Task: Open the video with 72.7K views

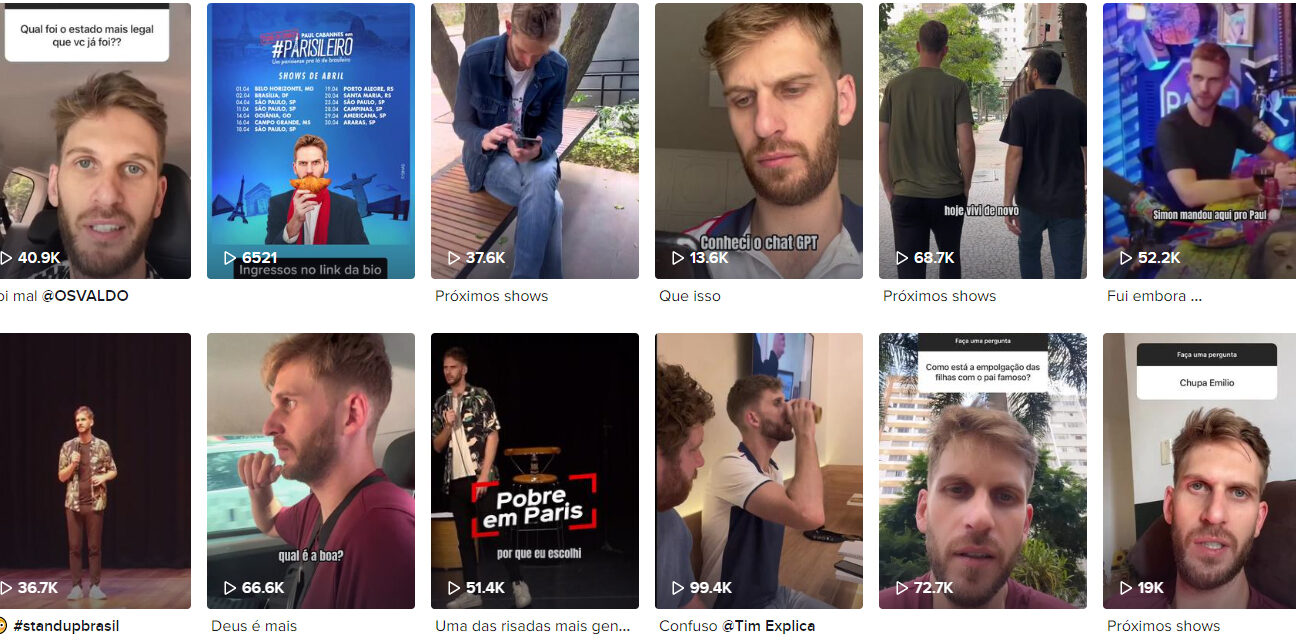Action: point(982,470)
